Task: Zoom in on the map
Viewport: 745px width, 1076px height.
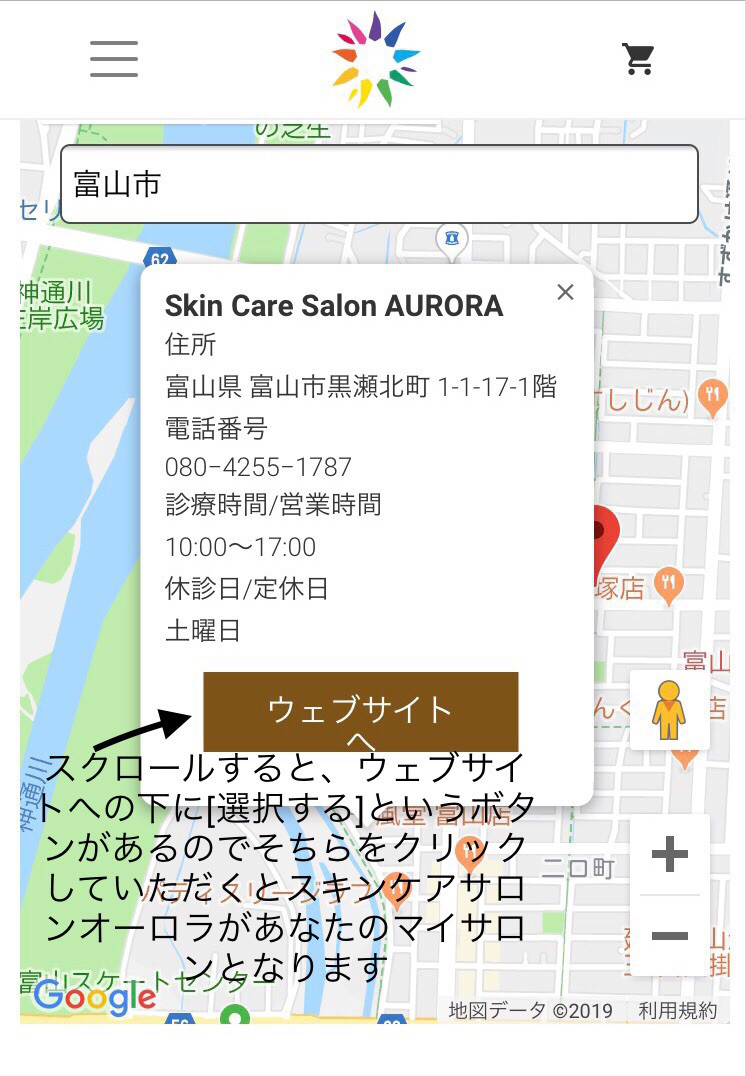Action: 669,855
